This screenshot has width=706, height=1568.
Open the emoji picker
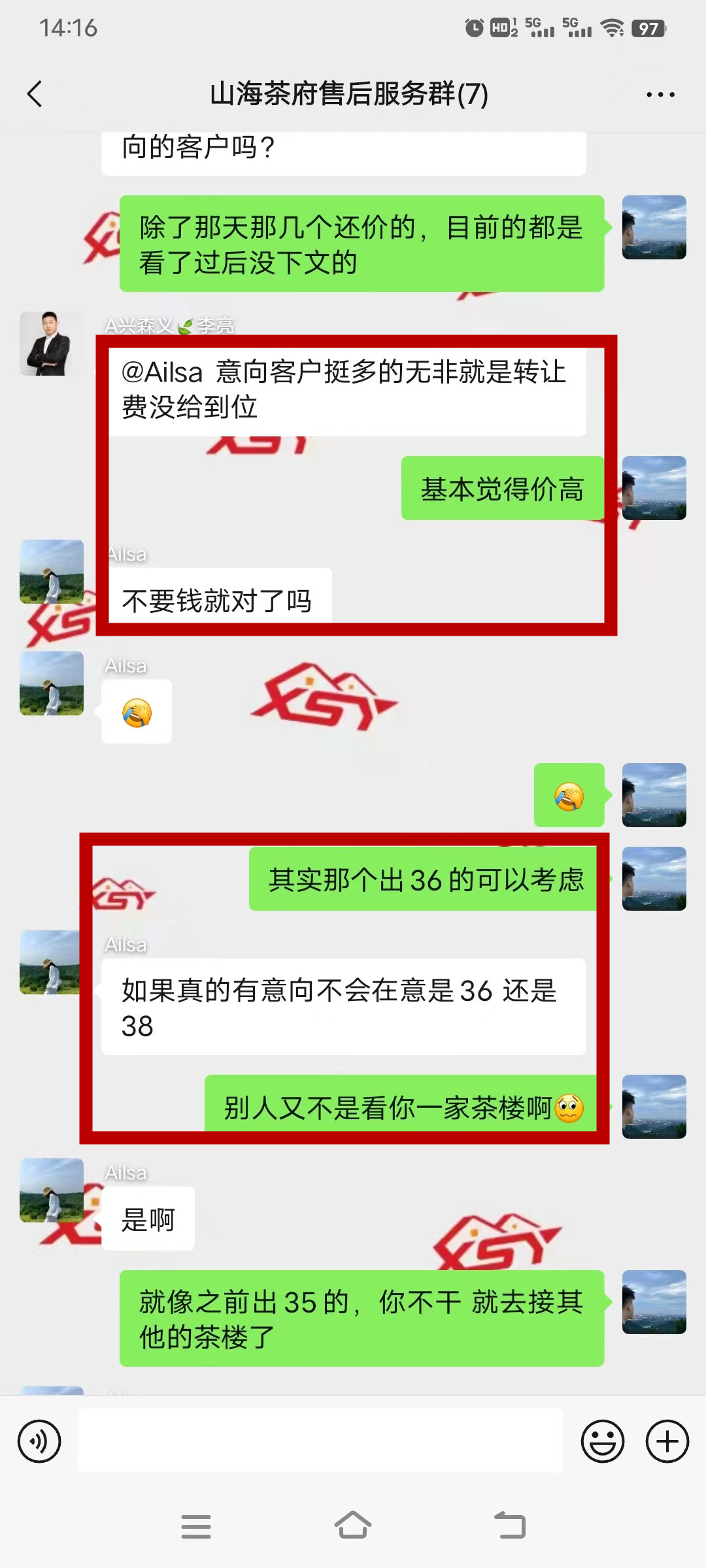tap(602, 1441)
